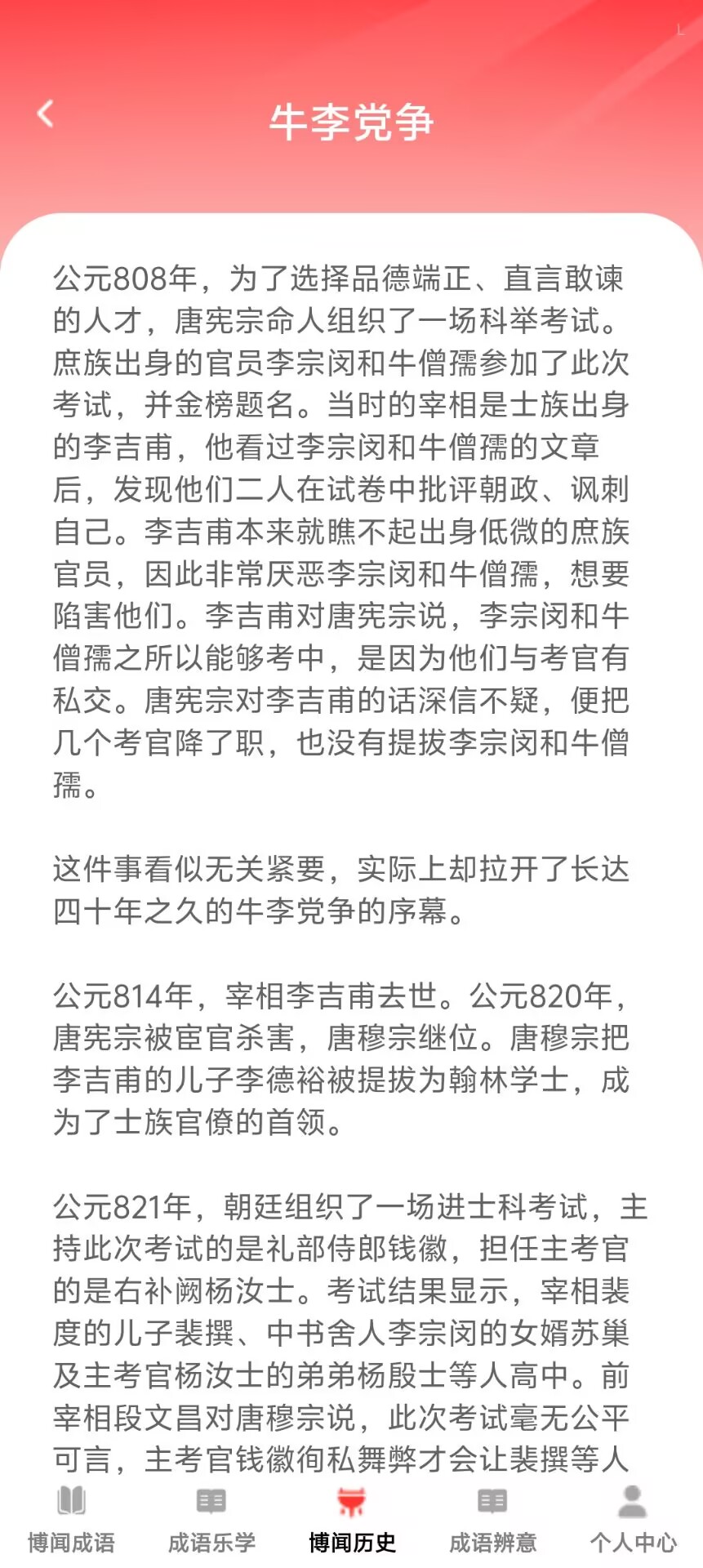
Task: Switch to the 成语辨意 tab
Action: tap(492, 1519)
